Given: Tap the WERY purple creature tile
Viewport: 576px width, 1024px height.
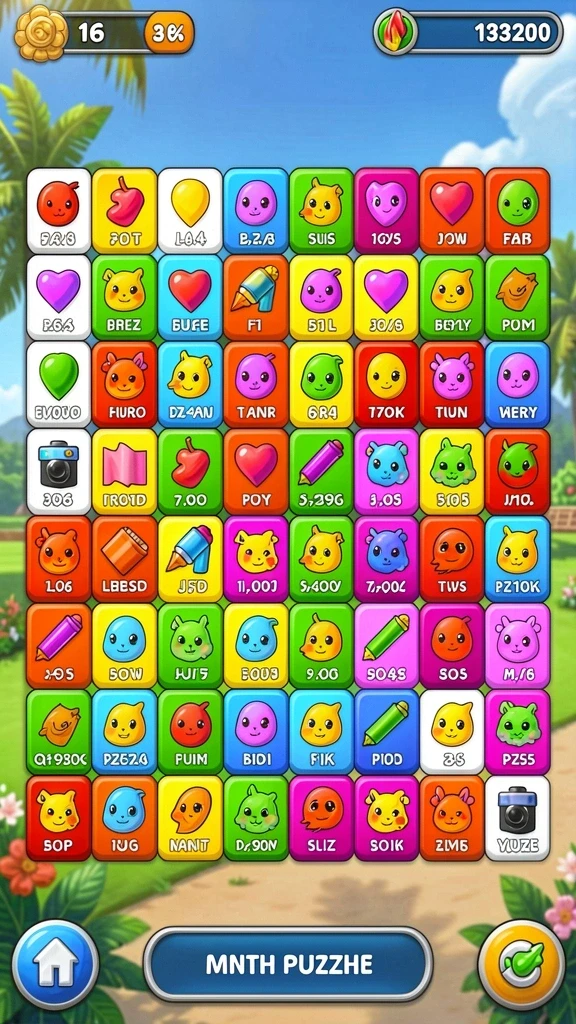Looking at the screenshot, I should coord(518,385).
